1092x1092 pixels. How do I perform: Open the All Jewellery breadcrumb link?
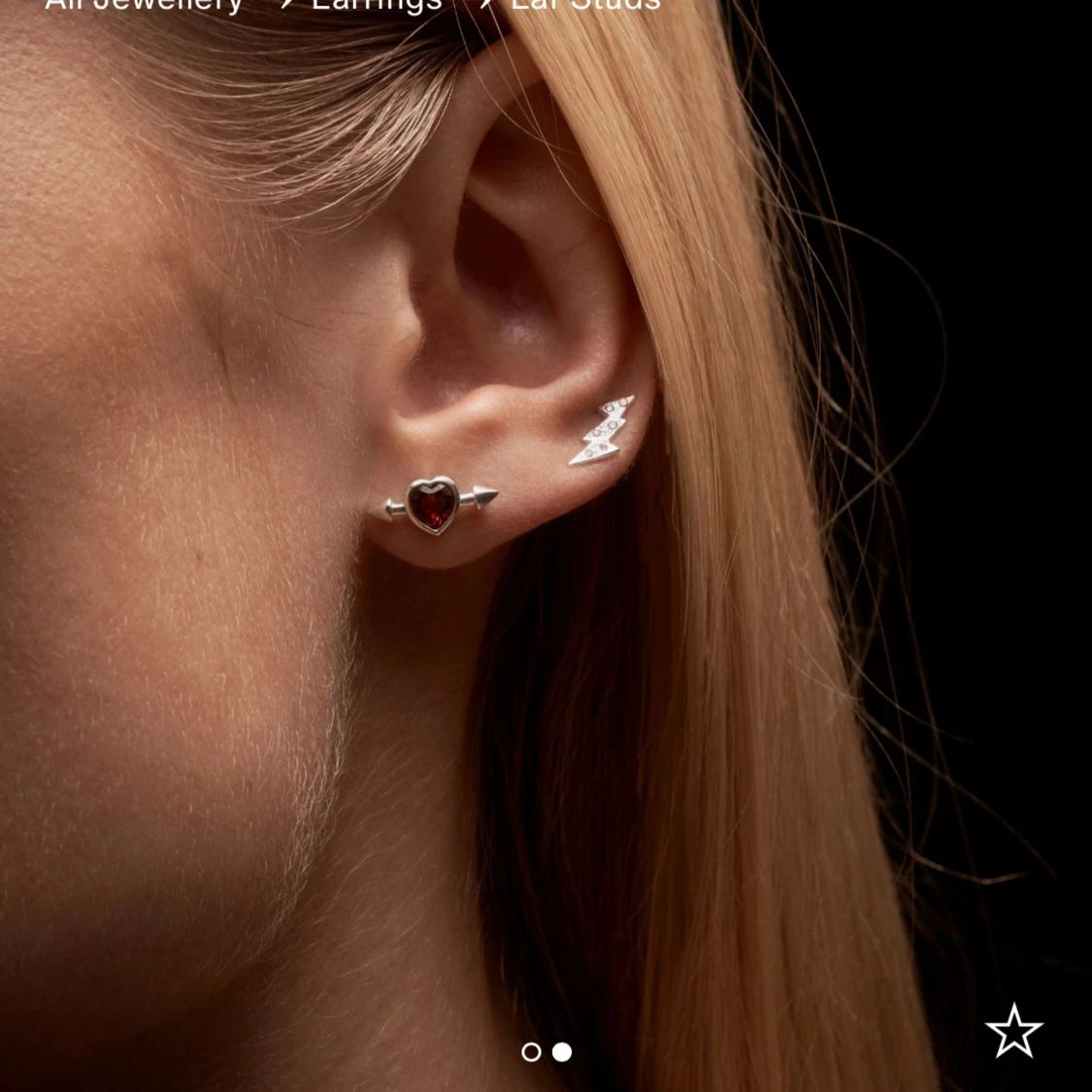144,5
